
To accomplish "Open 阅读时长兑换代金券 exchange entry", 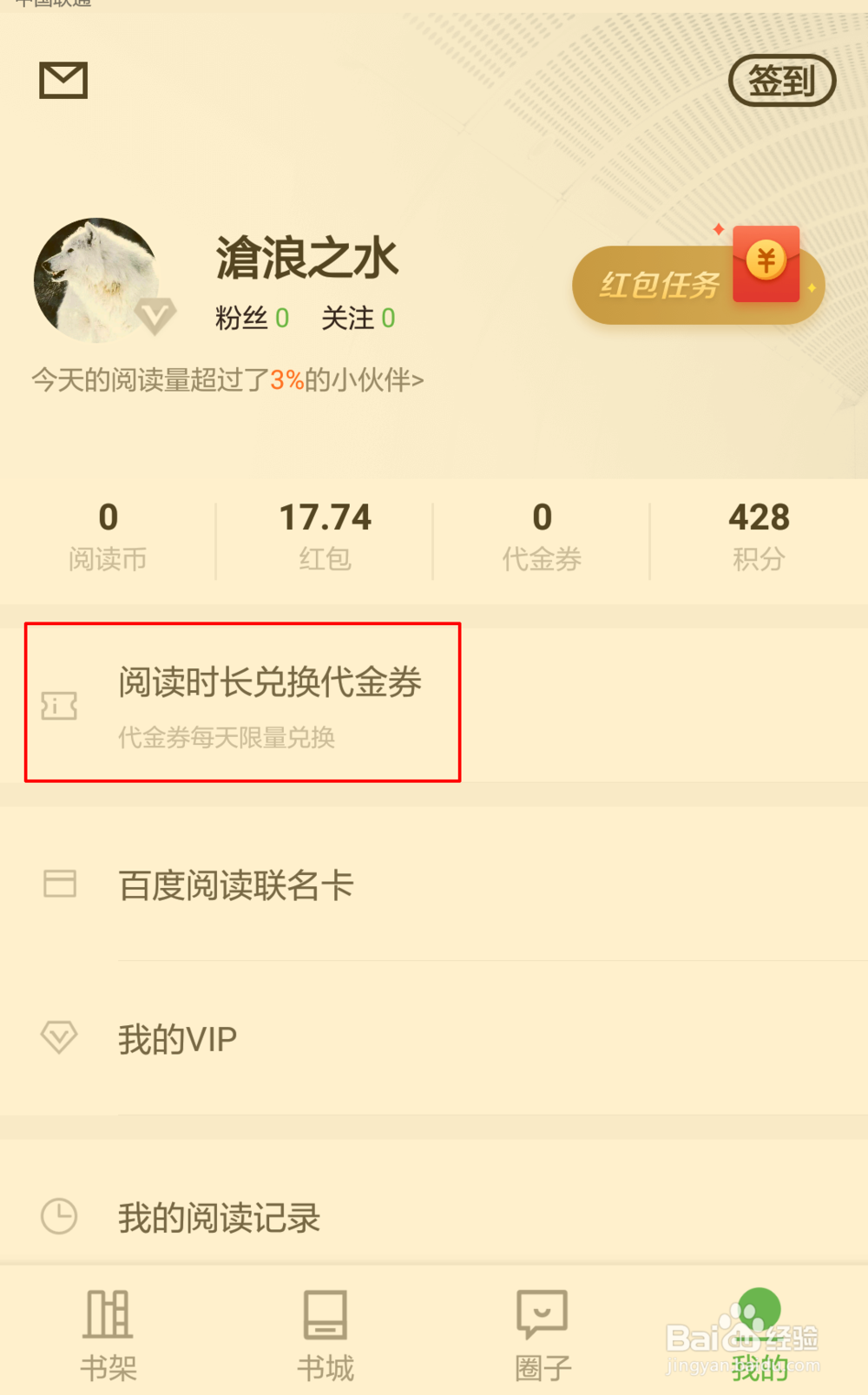I will point(269,683).
